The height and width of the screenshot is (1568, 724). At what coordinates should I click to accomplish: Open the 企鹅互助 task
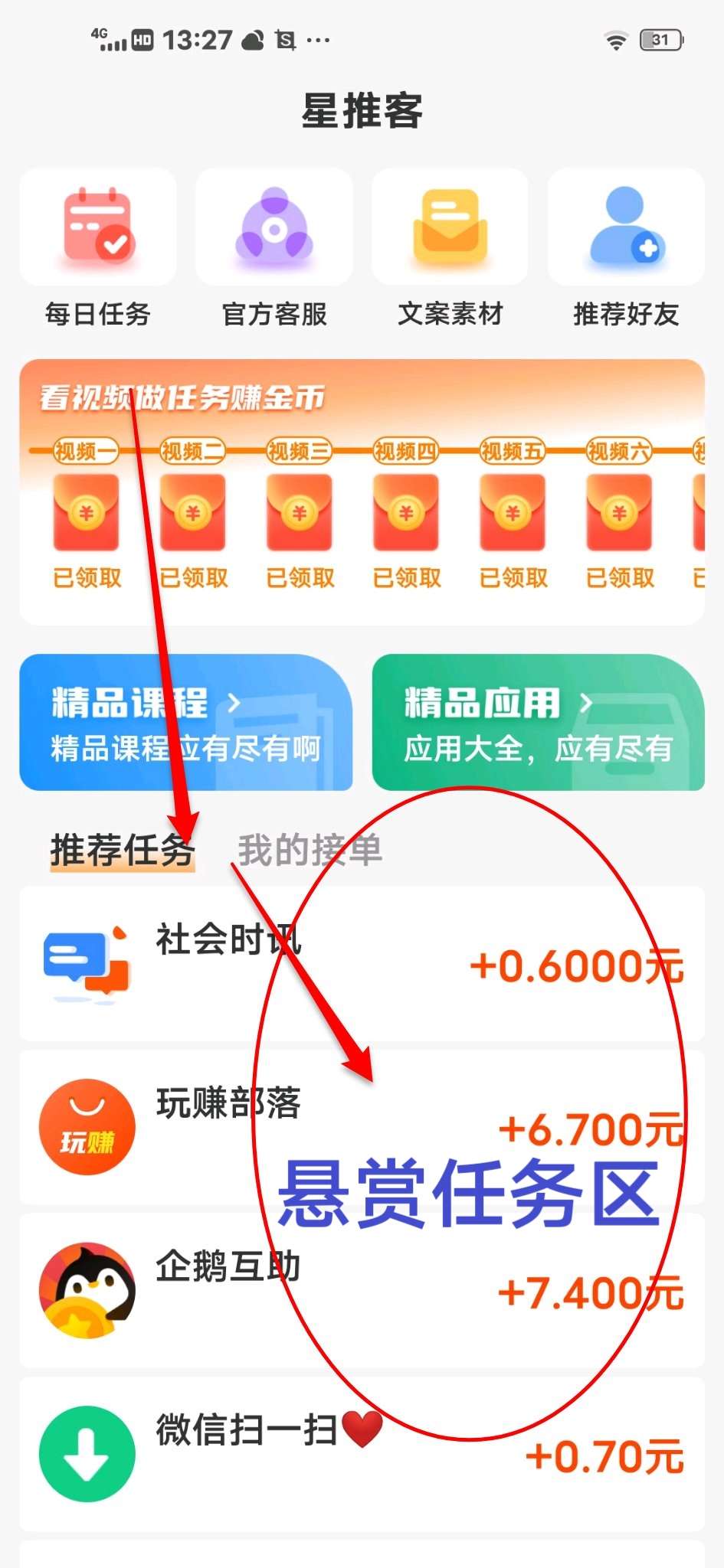coord(362,1290)
